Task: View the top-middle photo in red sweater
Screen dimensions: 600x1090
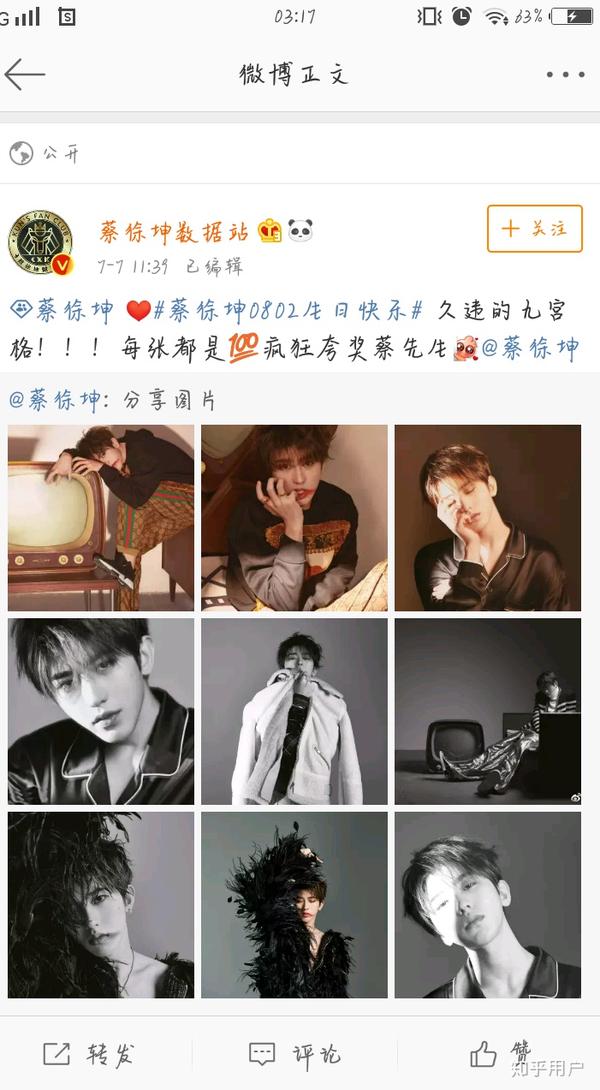Action: click(294, 518)
